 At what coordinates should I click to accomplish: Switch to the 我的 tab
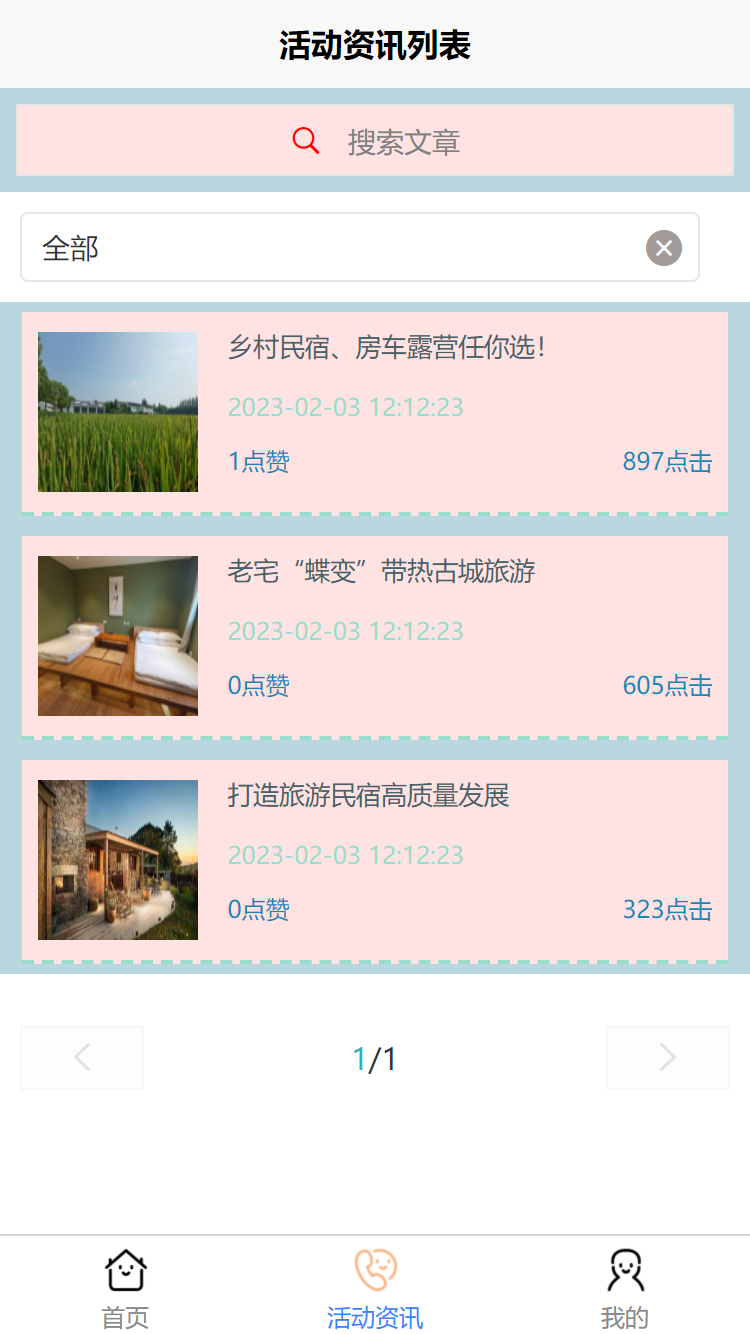point(625,1289)
